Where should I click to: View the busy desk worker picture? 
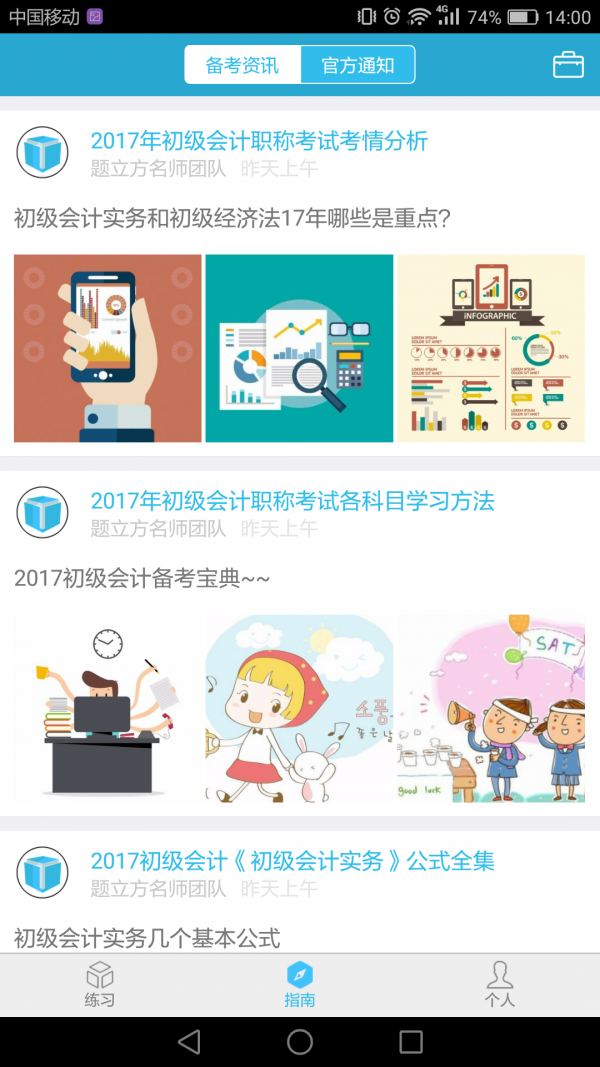108,708
